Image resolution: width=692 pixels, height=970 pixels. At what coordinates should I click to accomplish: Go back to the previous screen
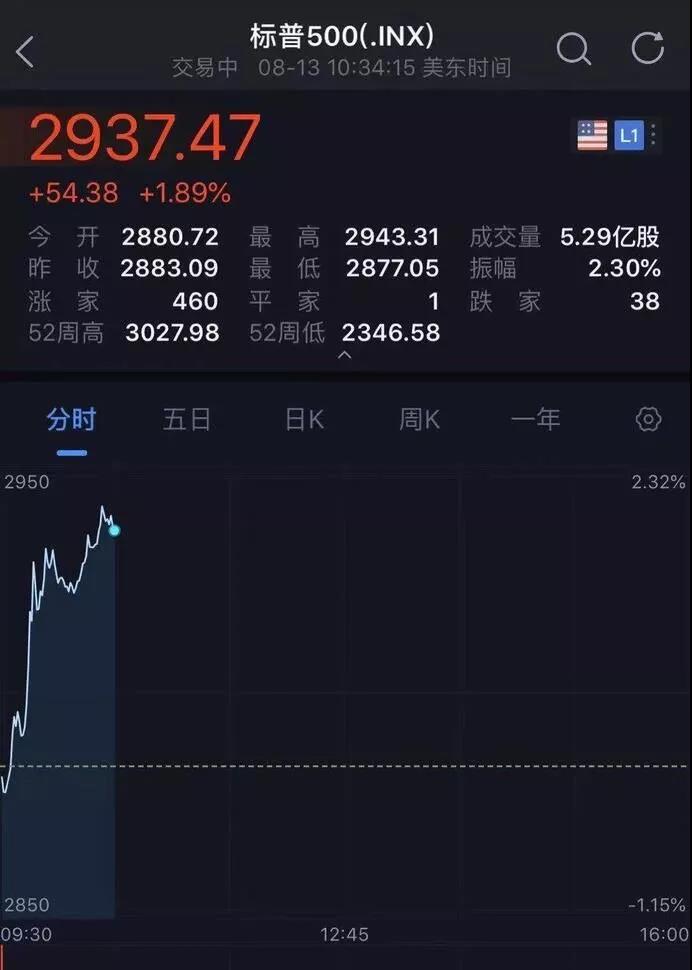click(x=25, y=52)
